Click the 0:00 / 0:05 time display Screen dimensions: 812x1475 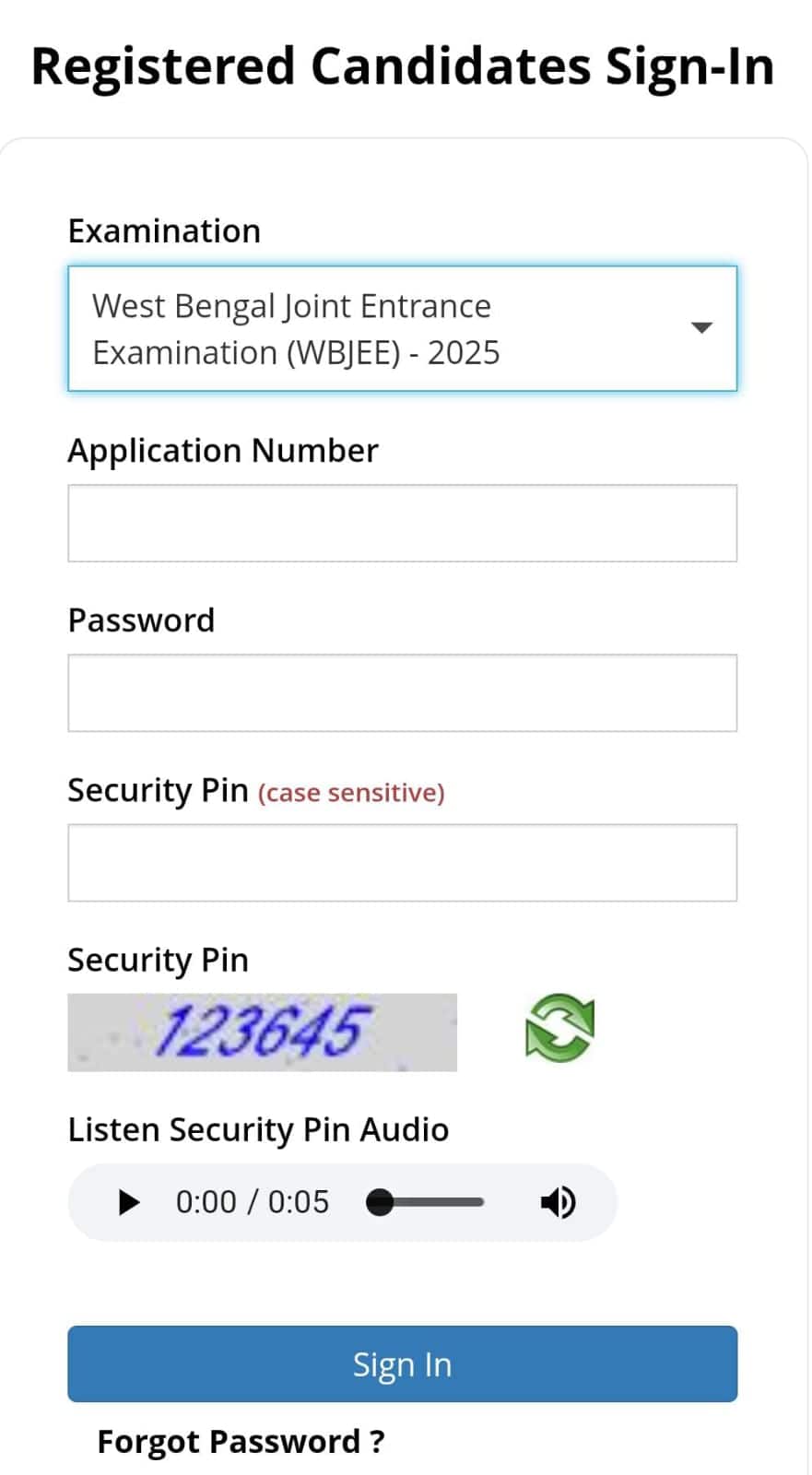coord(251,1201)
